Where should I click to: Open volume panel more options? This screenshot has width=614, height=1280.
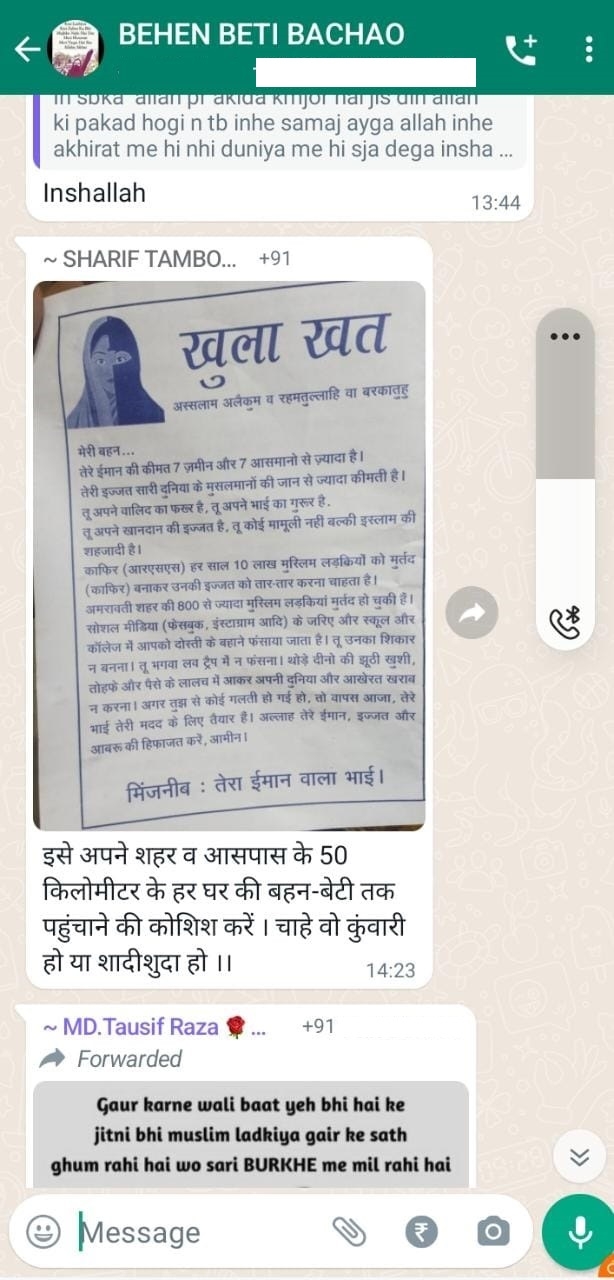point(565,336)
